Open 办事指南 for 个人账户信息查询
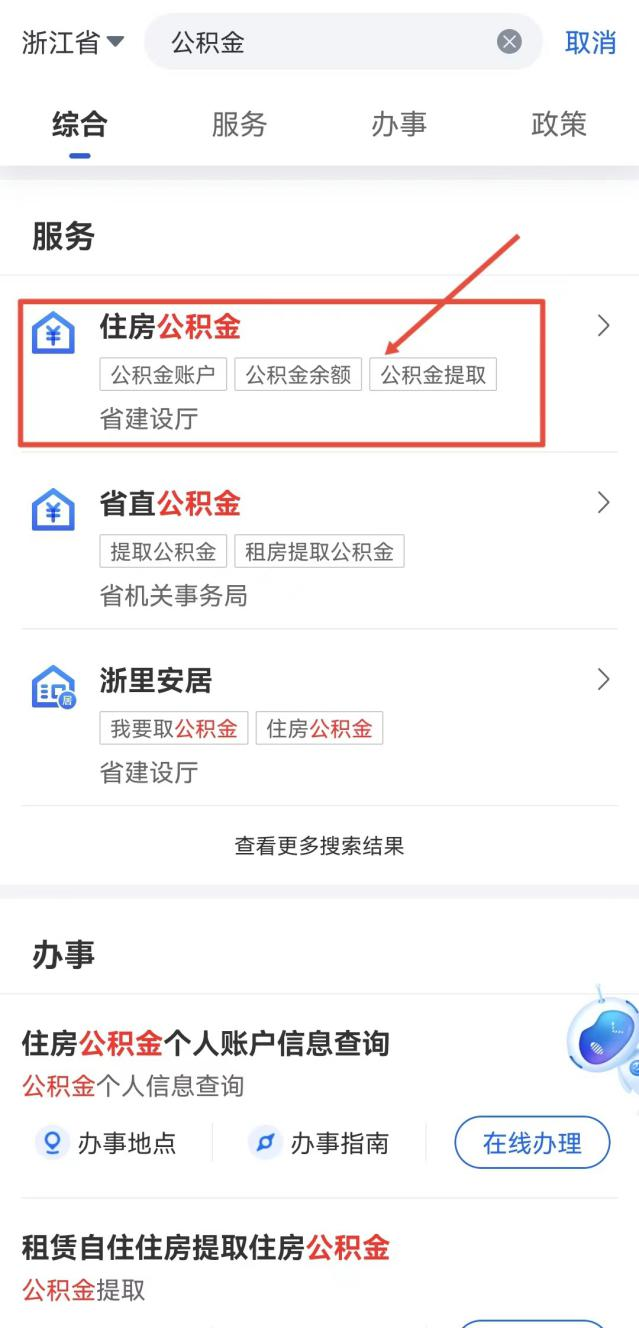This screenshot has height=1328, width=639. (x=320, y=1143)
